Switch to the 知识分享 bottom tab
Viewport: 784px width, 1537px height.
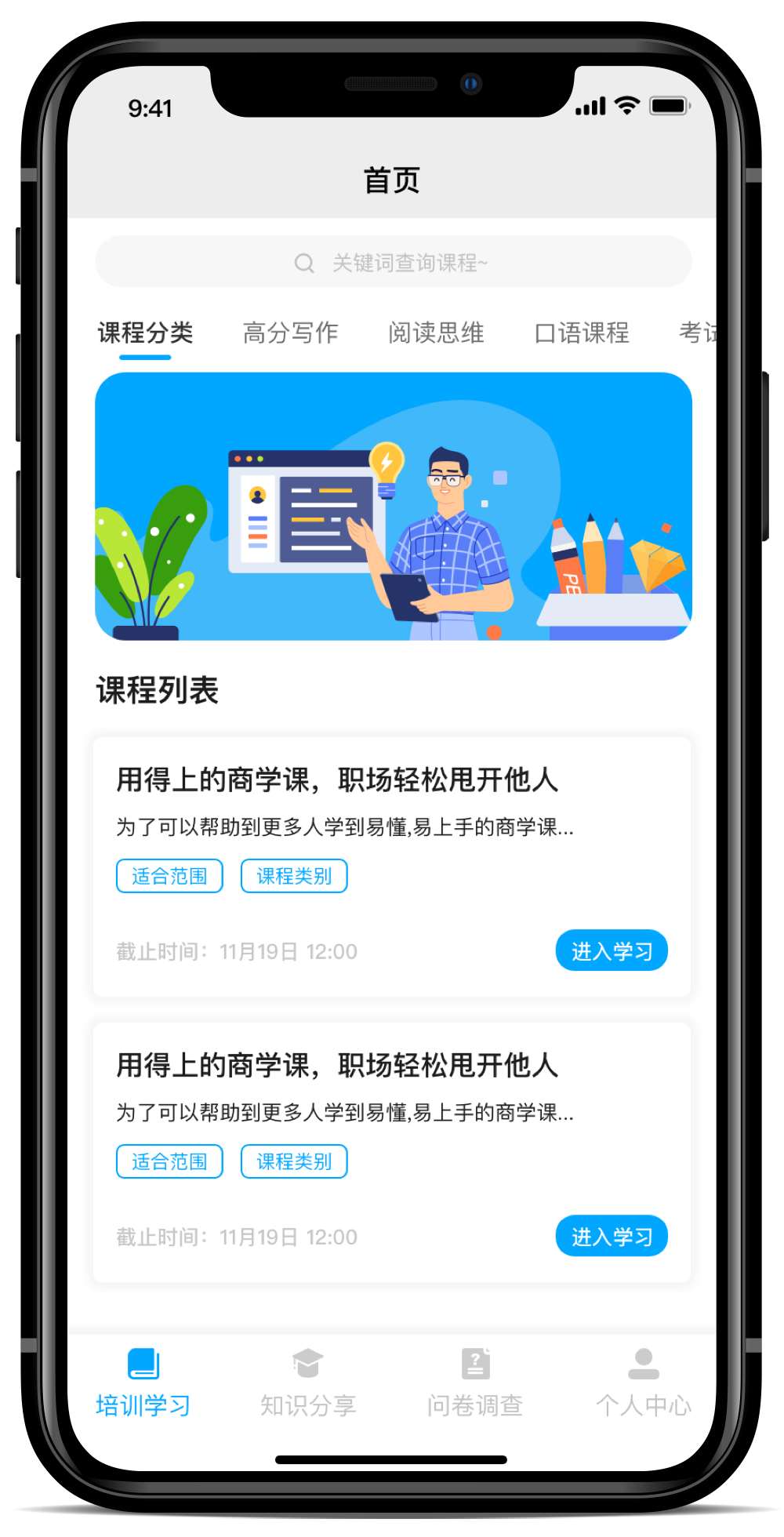coord(308,1383)
